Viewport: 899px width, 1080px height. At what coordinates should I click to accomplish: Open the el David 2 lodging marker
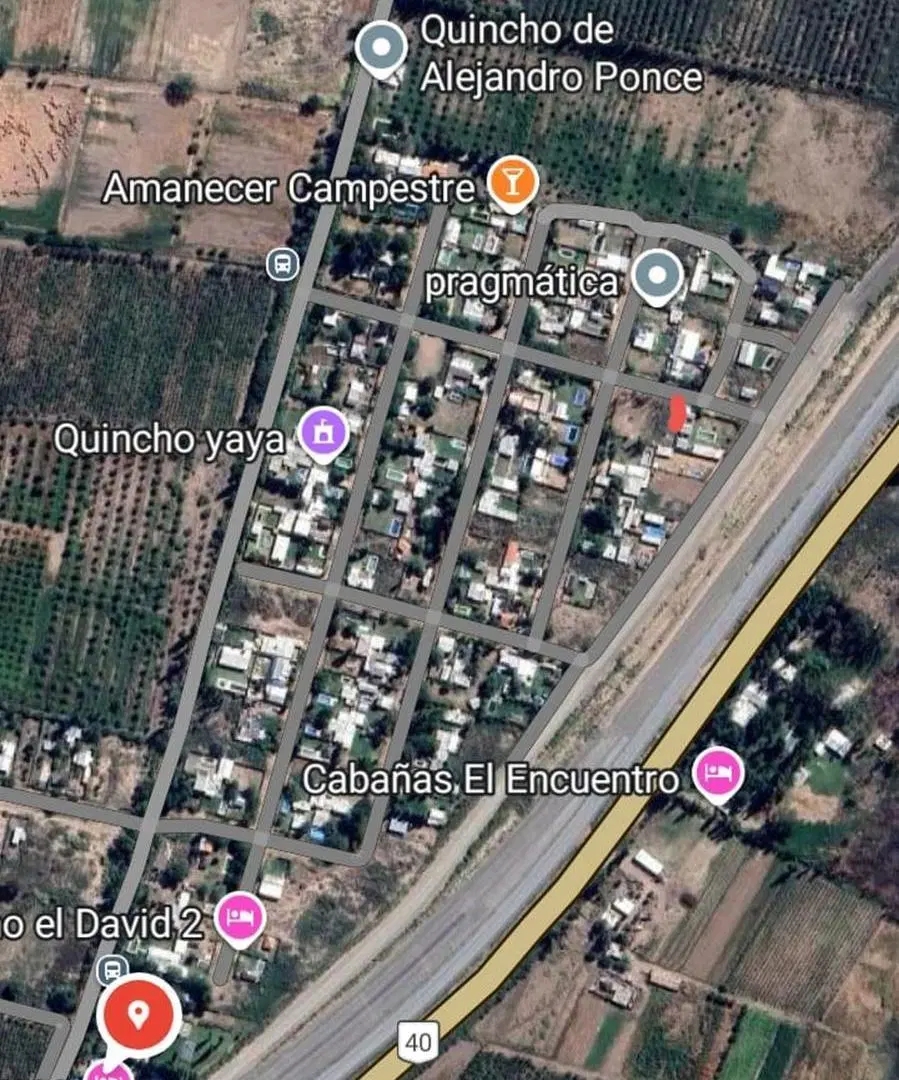240,918
